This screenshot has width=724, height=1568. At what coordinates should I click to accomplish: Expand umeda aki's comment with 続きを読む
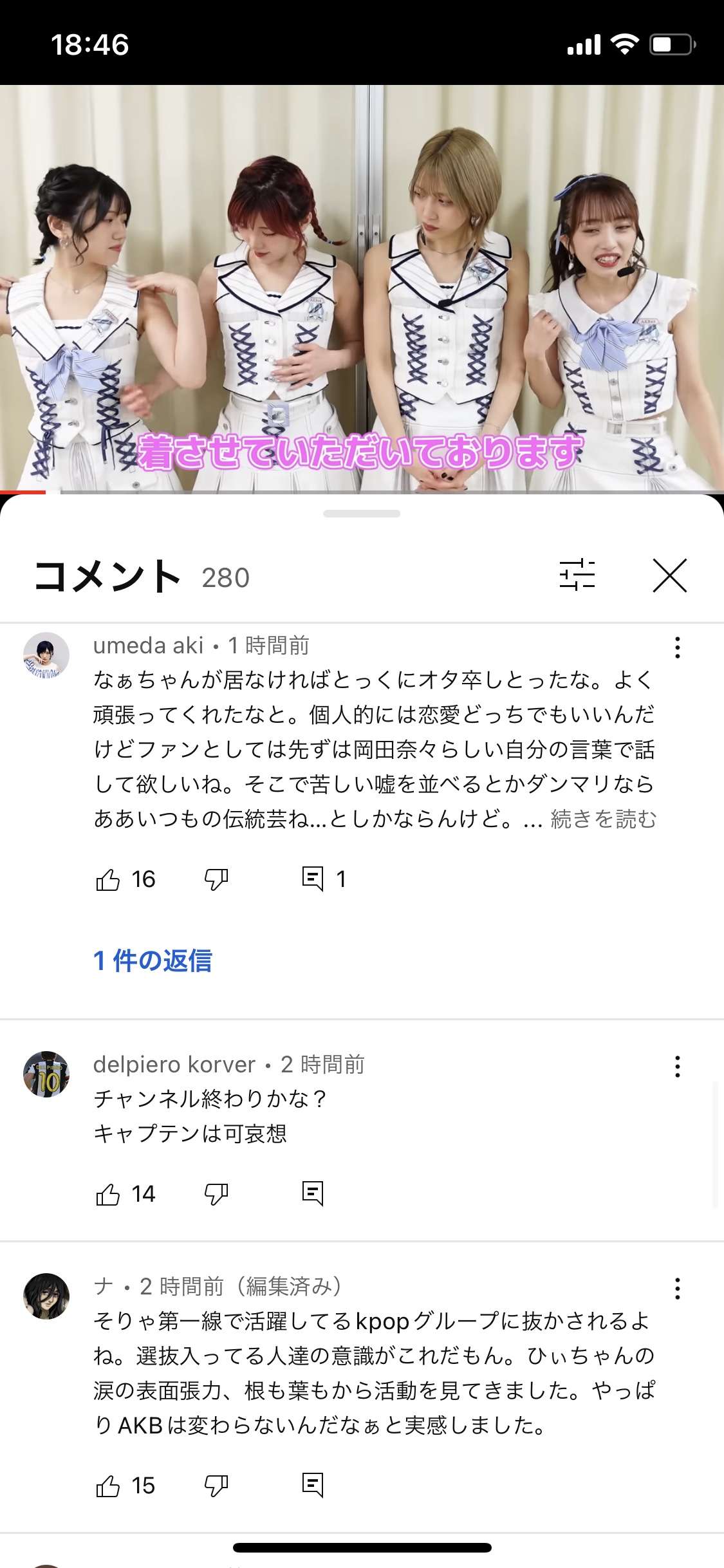[603, 819]
